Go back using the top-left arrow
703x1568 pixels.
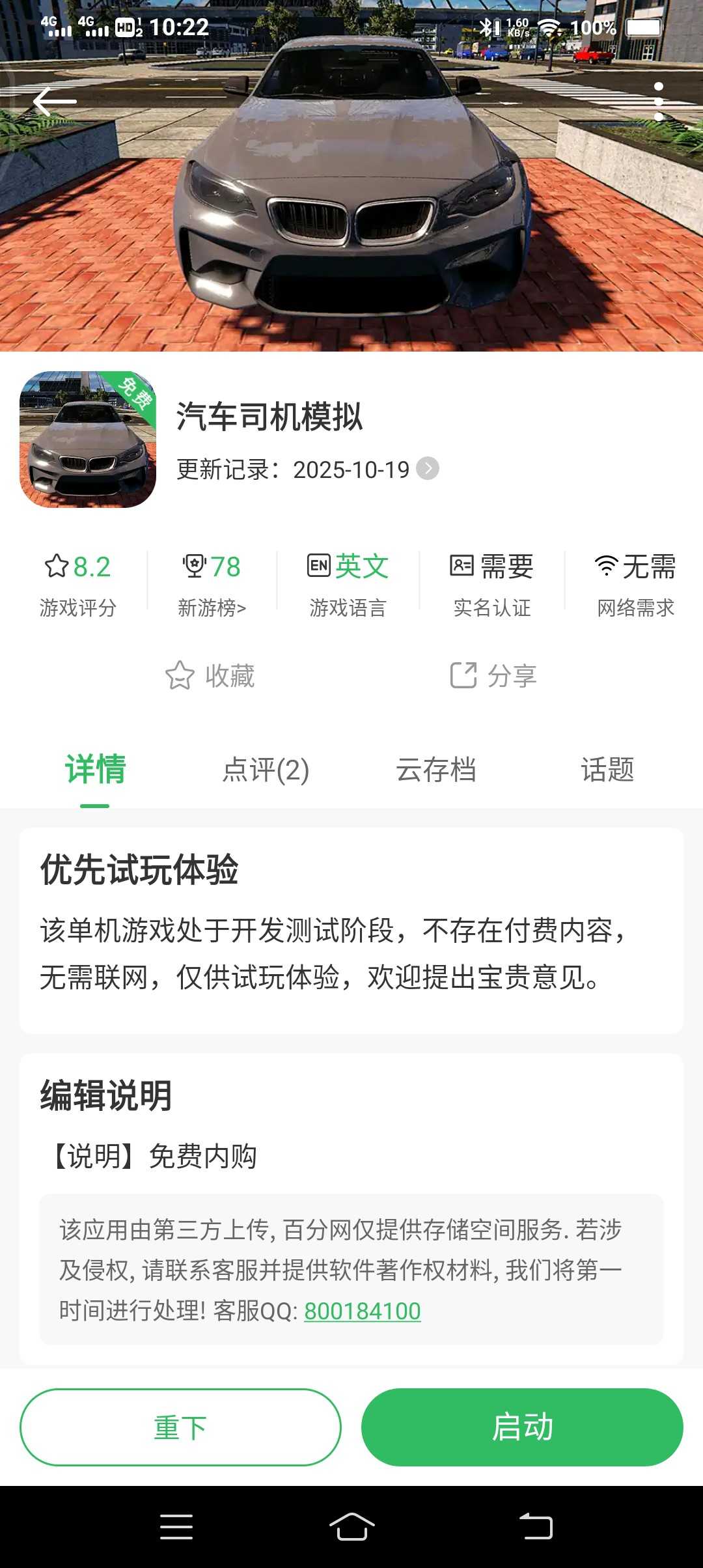click(55, 102)
